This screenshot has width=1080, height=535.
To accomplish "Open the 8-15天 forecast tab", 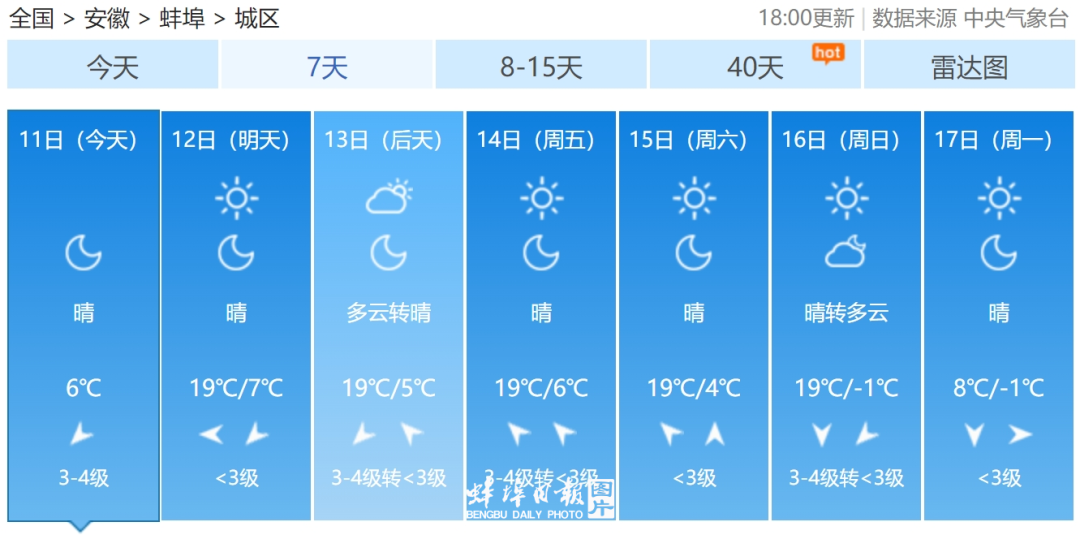I will click(x=541, y=67).
